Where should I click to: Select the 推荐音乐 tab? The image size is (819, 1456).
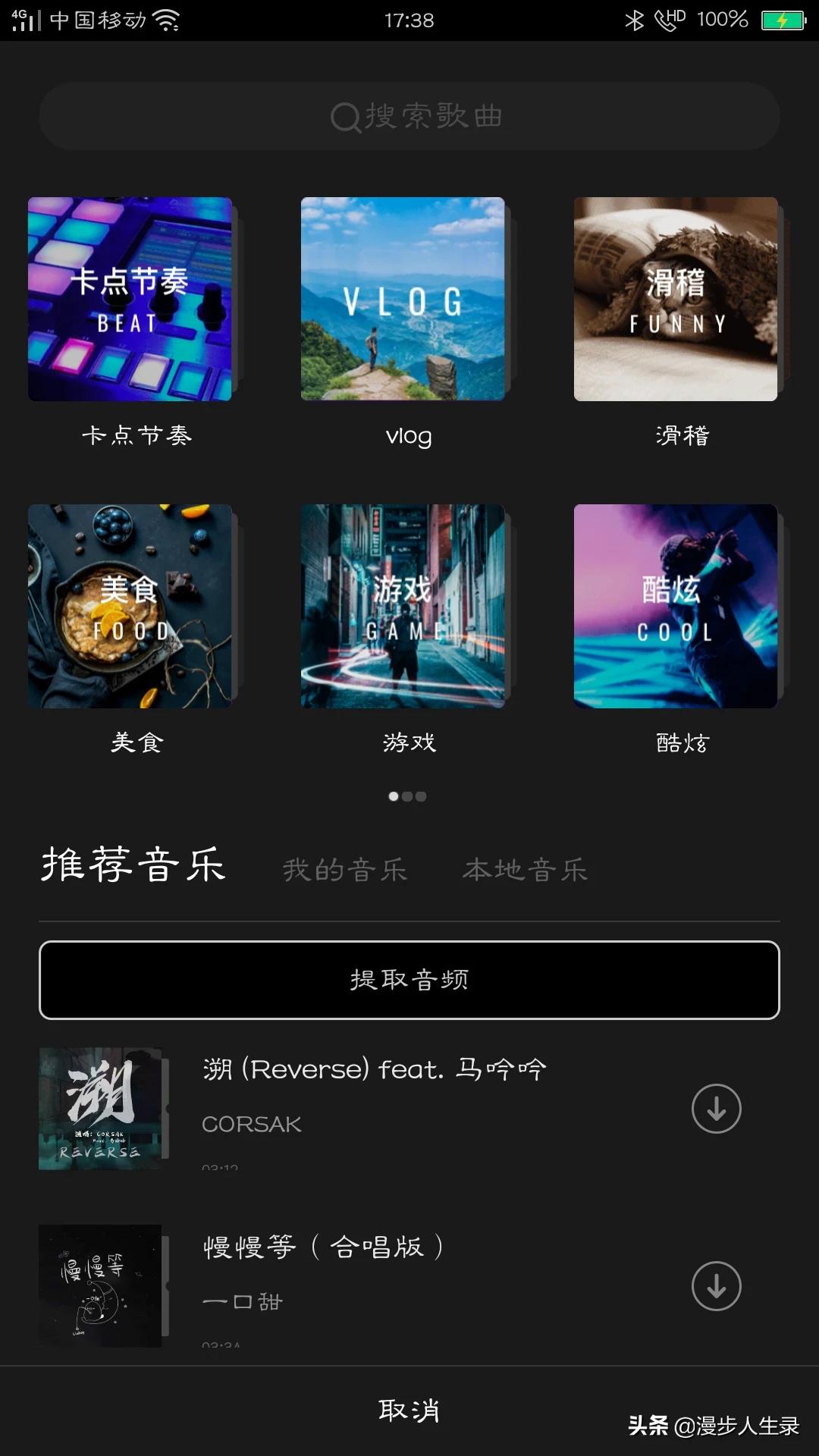pos(133,865)
